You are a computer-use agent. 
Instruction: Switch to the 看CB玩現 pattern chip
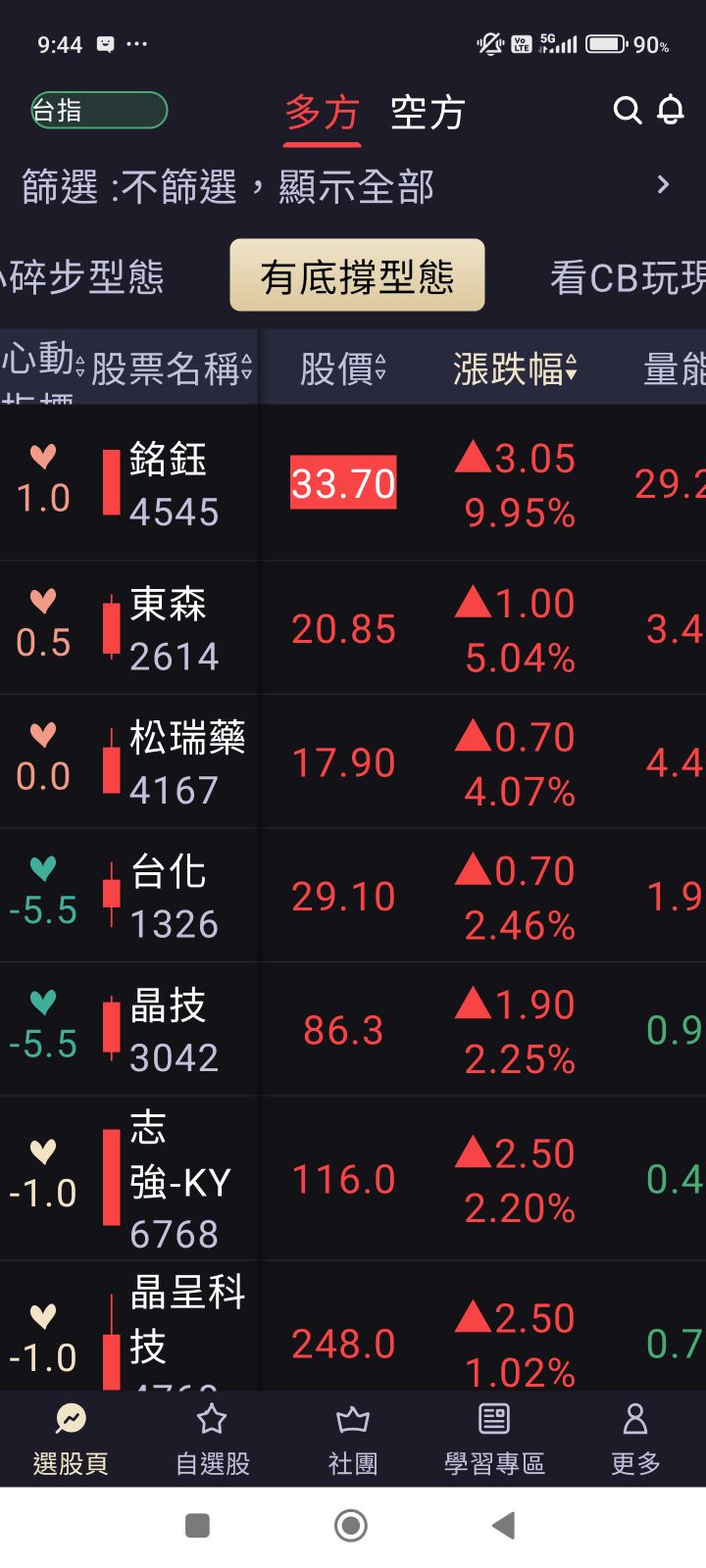click(628, 277)
